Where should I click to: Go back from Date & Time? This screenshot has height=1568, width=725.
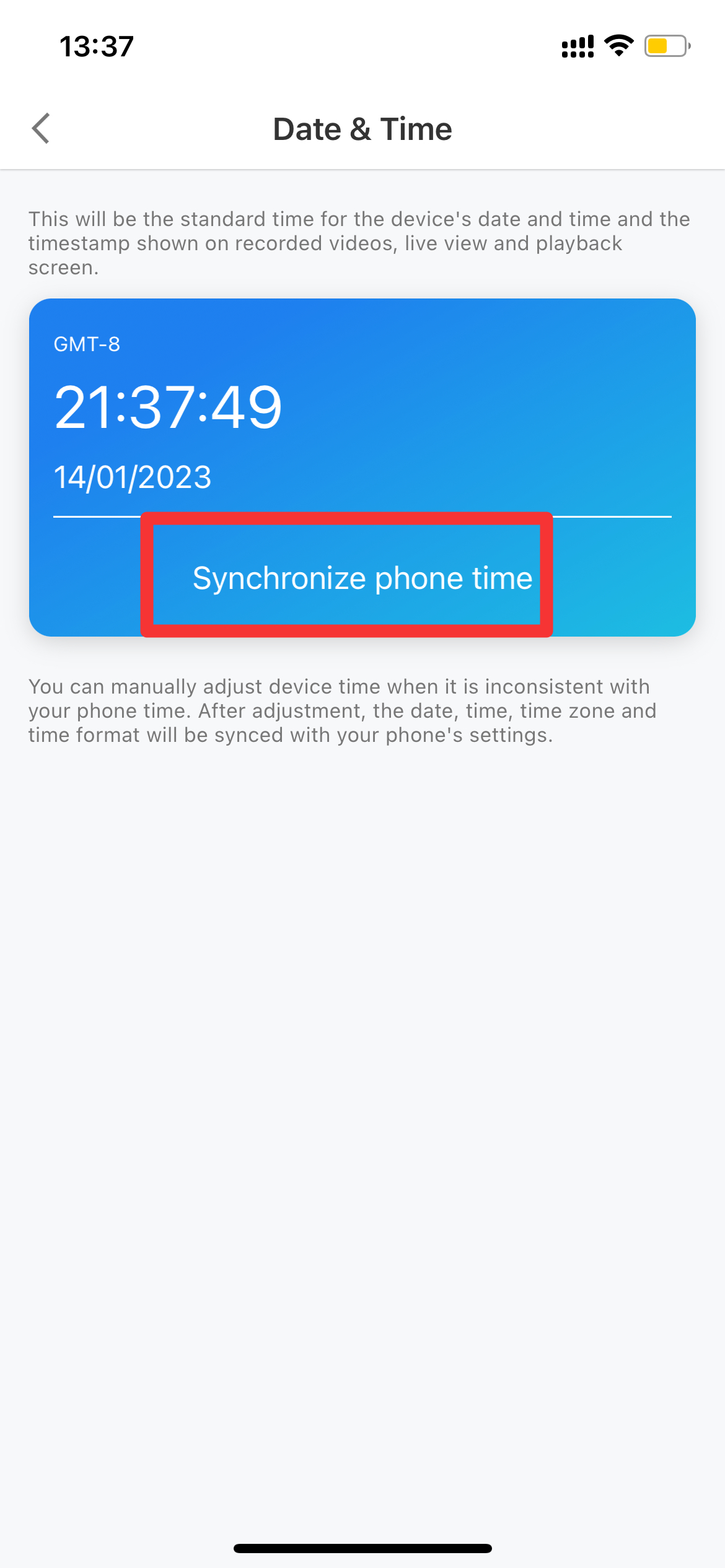[41, 129]
